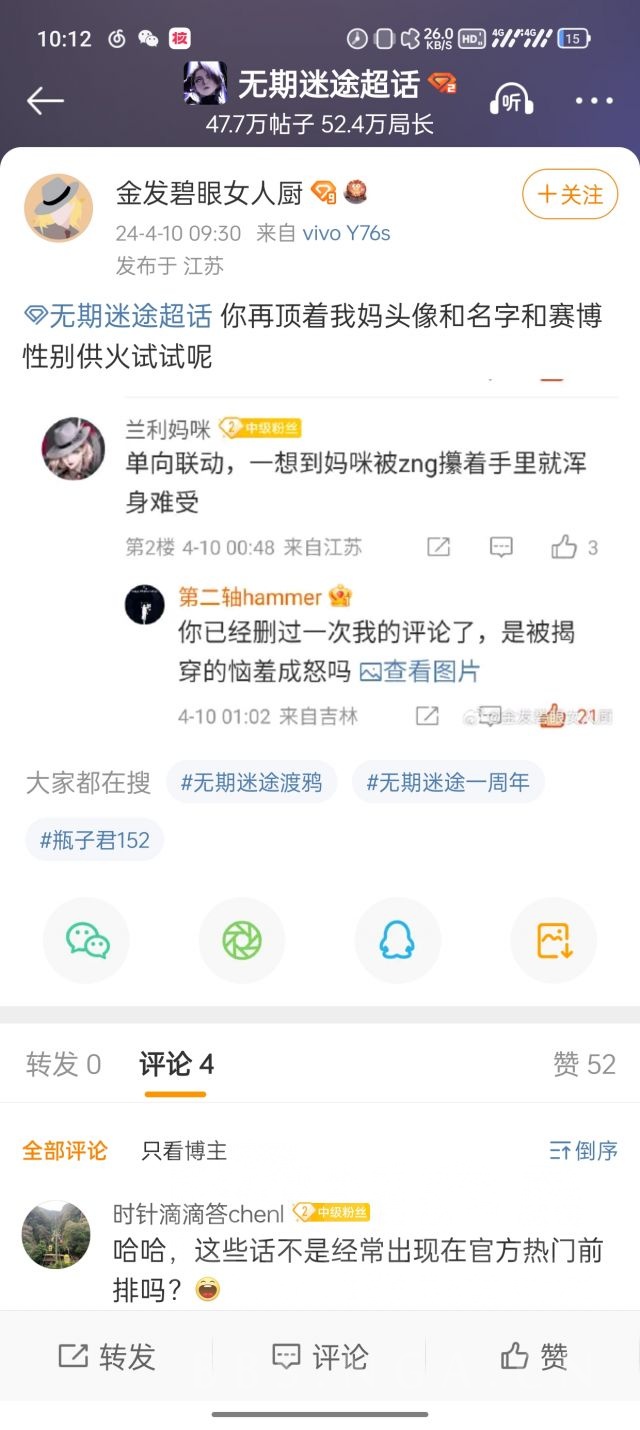Open the three-dot overflow menu
Image resolution: width=640 pixels, height=1430 pixels.
coord(594,100)
